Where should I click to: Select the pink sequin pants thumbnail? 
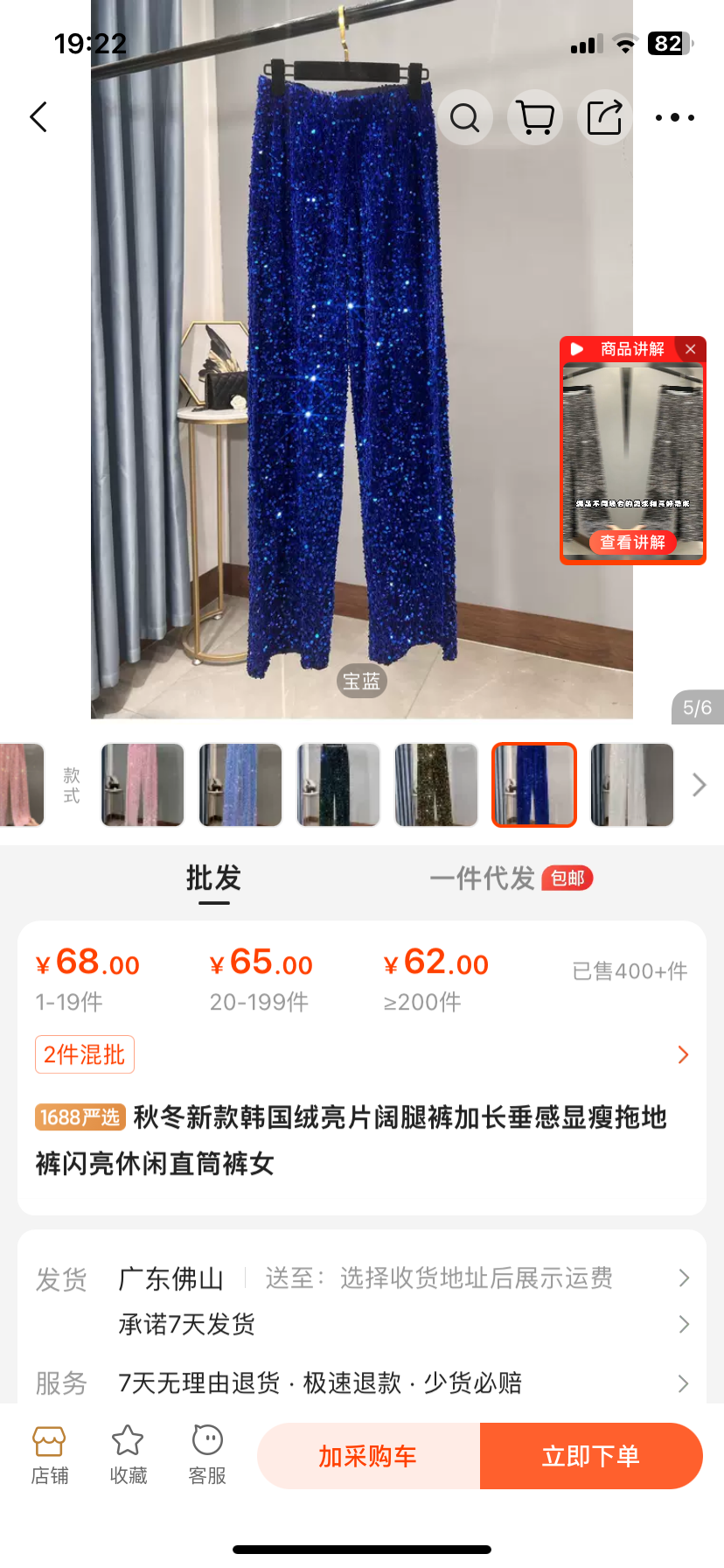click(x=143, y=785)
